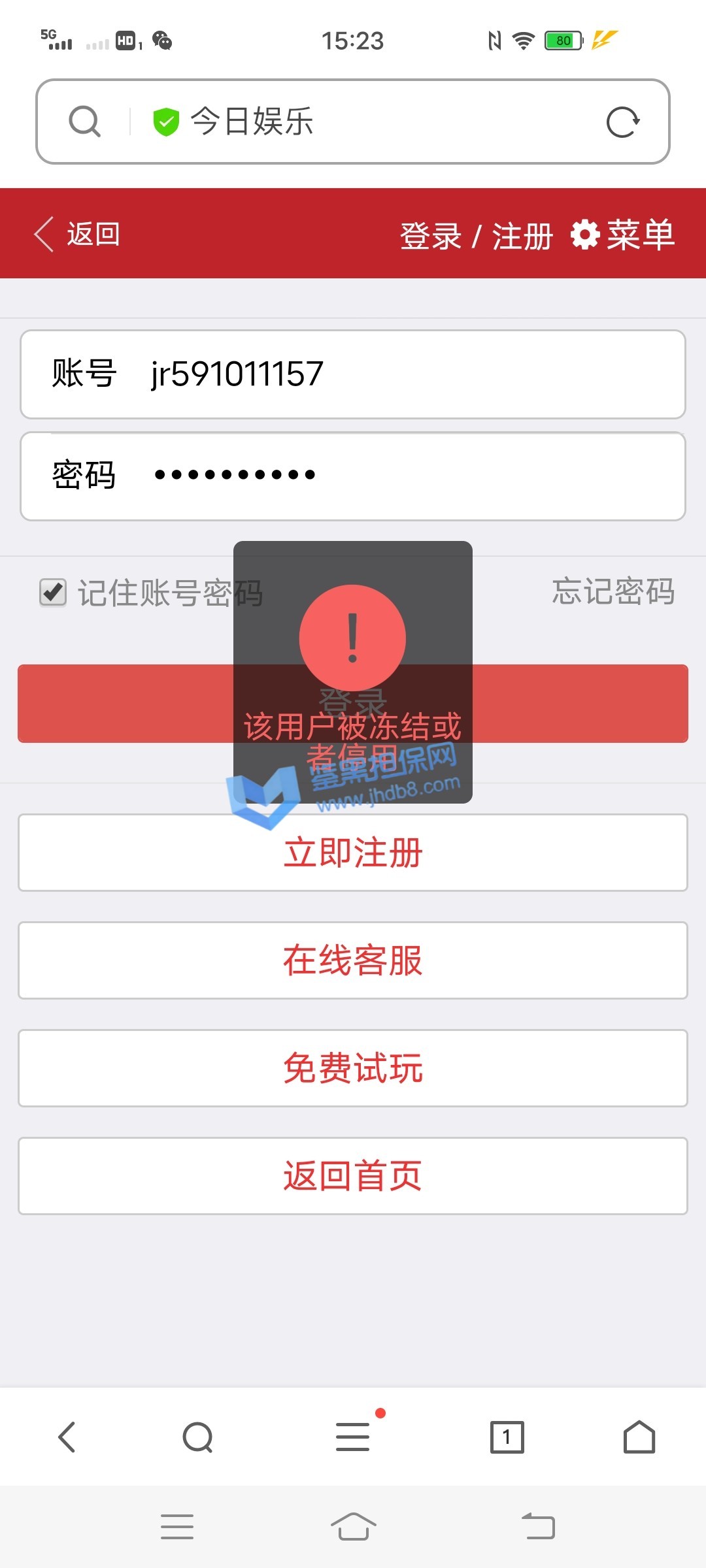
Task: Open browser toolbar search
Action: [197, 1437]
